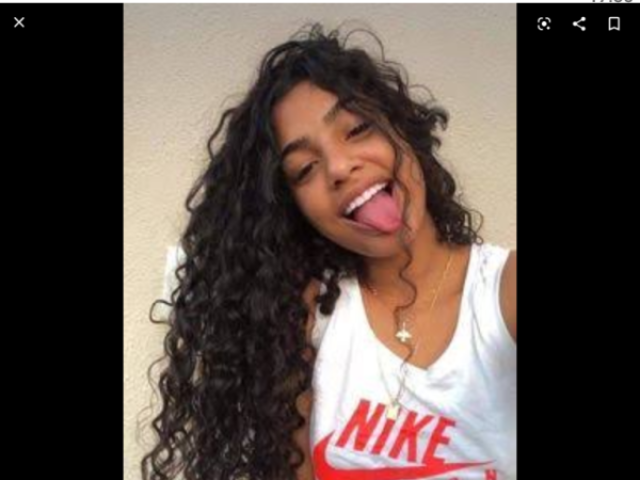640x480 pixels.
Task: Search this image with Lens
Action: point(544,23)
